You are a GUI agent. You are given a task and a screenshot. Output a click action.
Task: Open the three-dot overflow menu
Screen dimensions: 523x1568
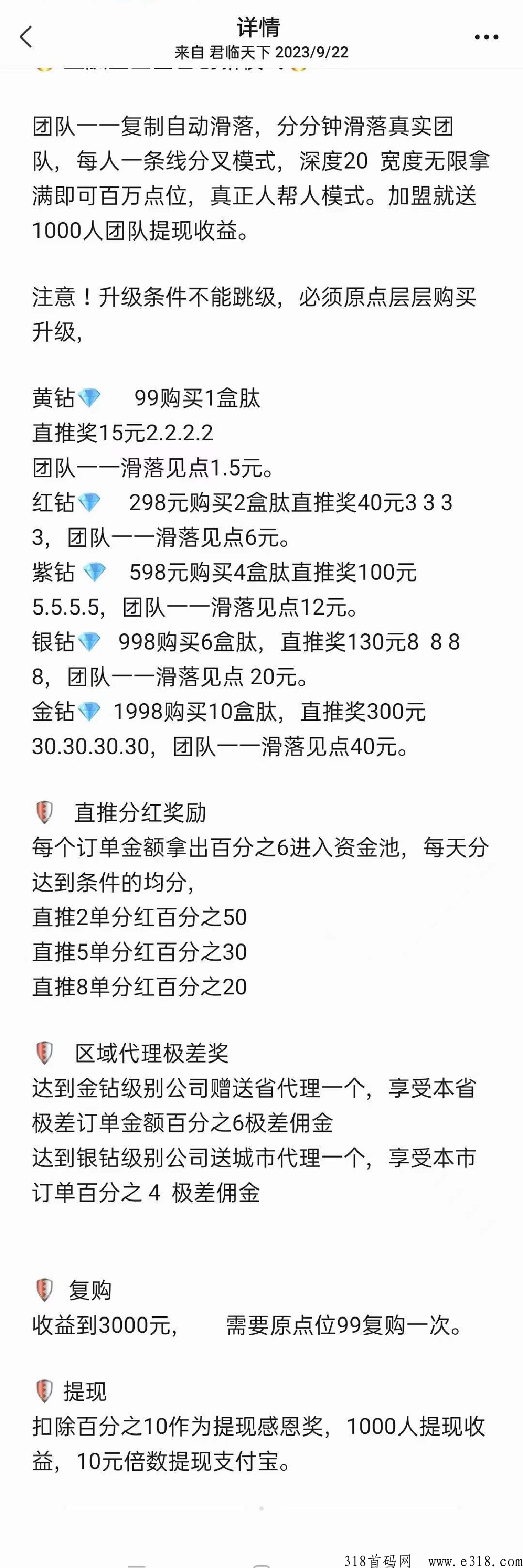coord(486,37)
